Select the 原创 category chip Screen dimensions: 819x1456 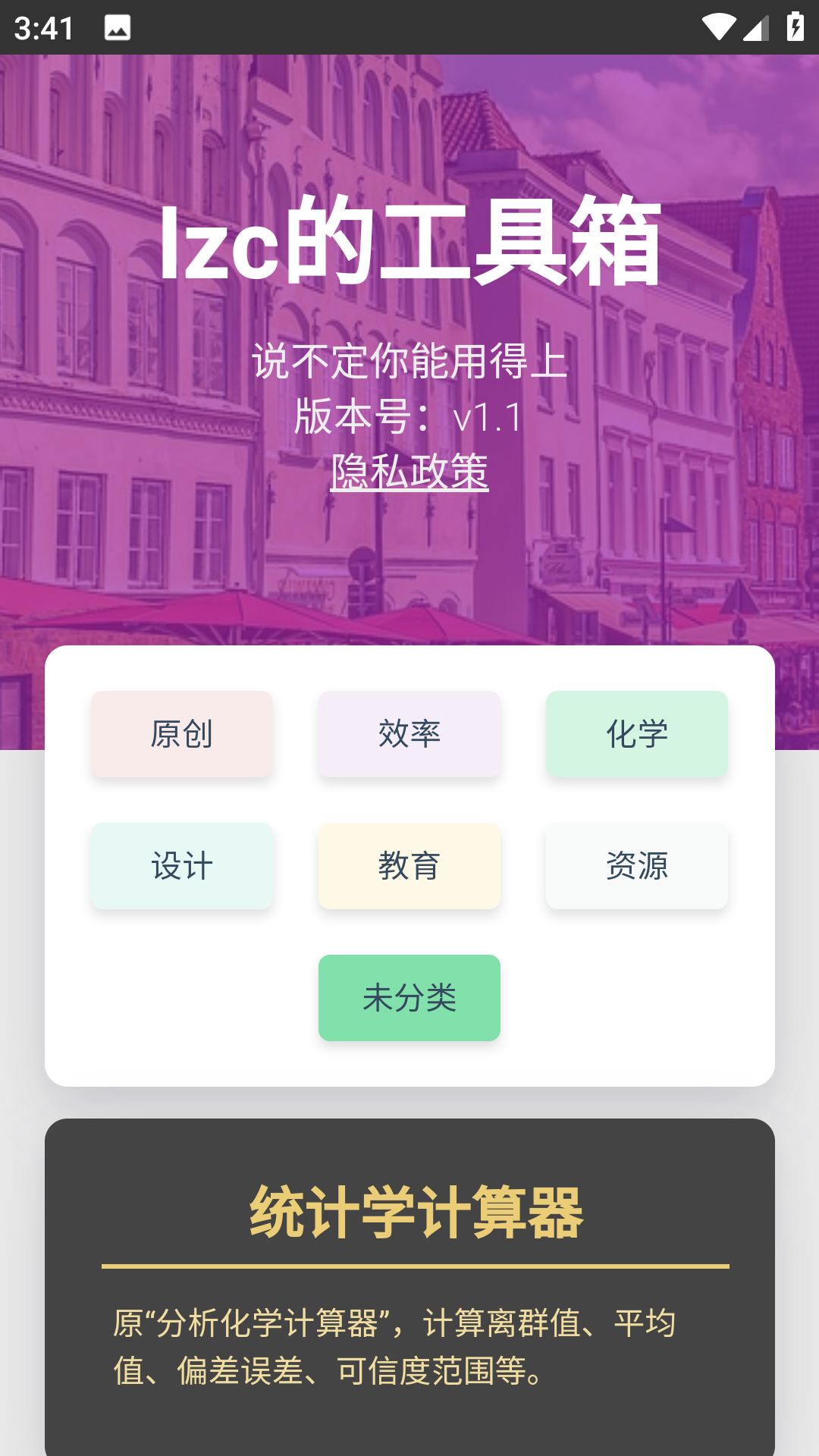coord(182,733)
